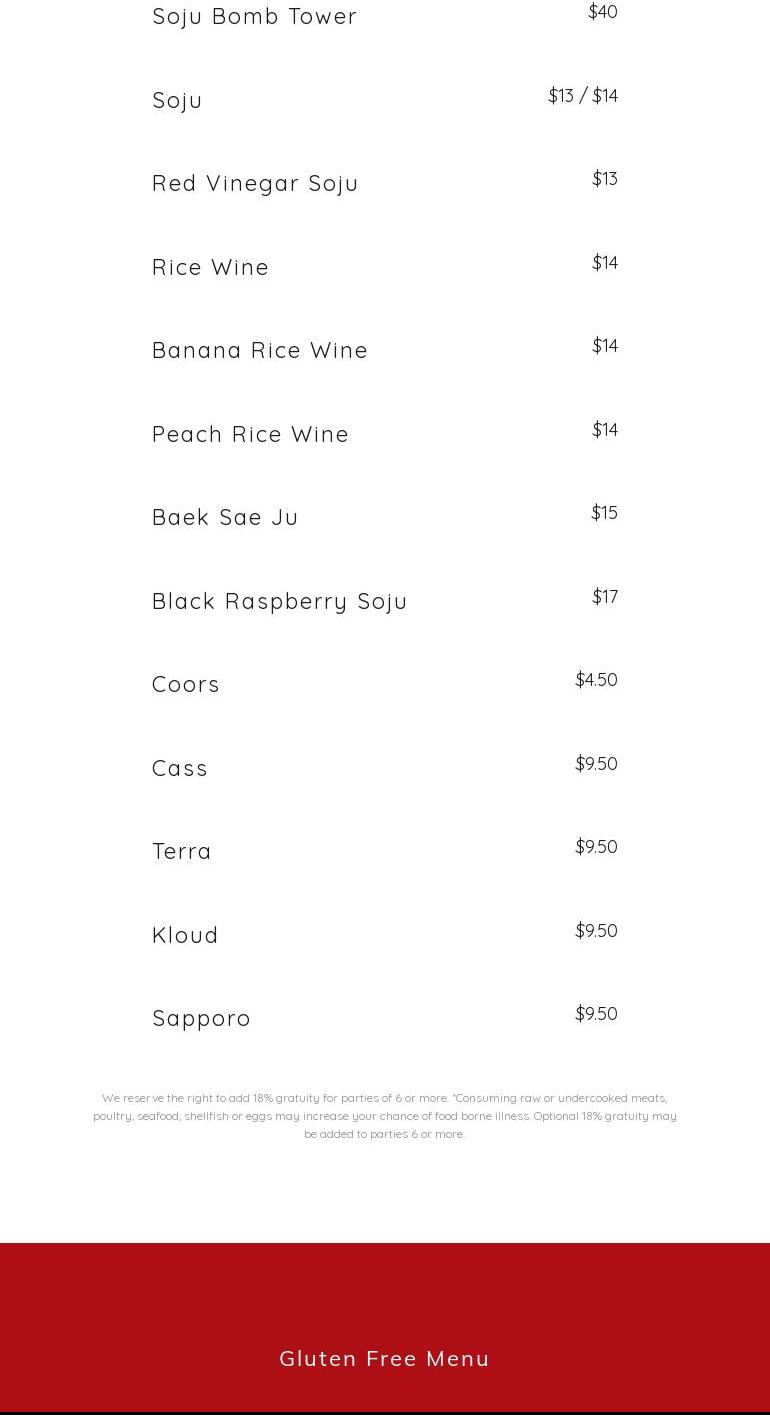The width and height of the screenshot is (770, 1415).
Task: Open the Gluten Free Menu link
Action: (384, 1358)
